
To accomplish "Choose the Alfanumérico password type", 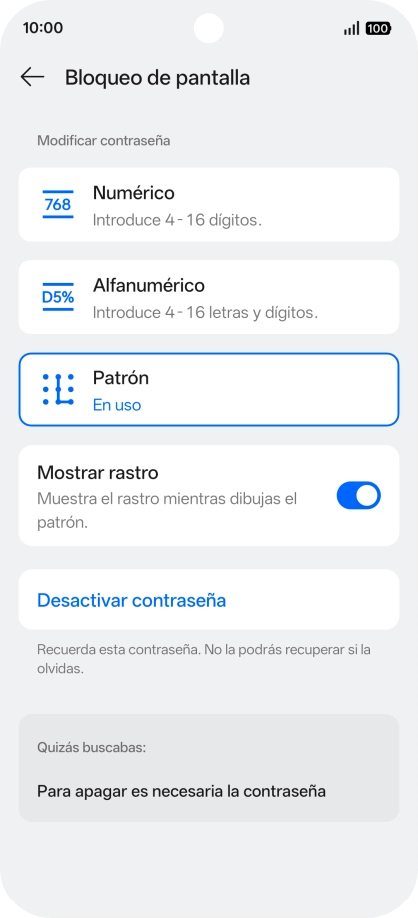I will point(209,297).
